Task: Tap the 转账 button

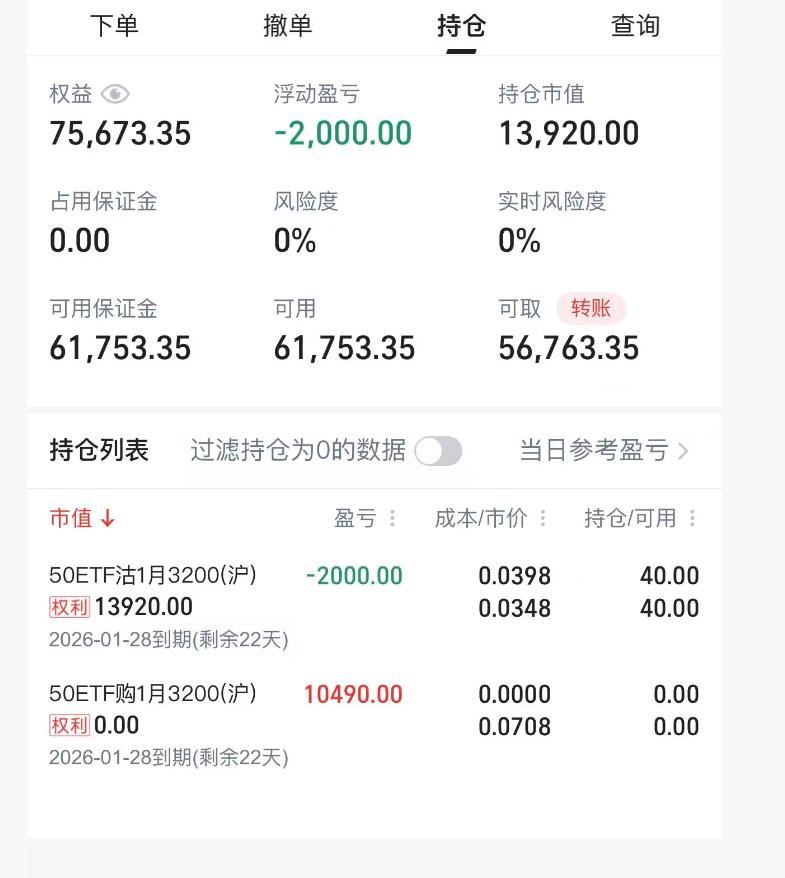Action: [x=591, y=309]
